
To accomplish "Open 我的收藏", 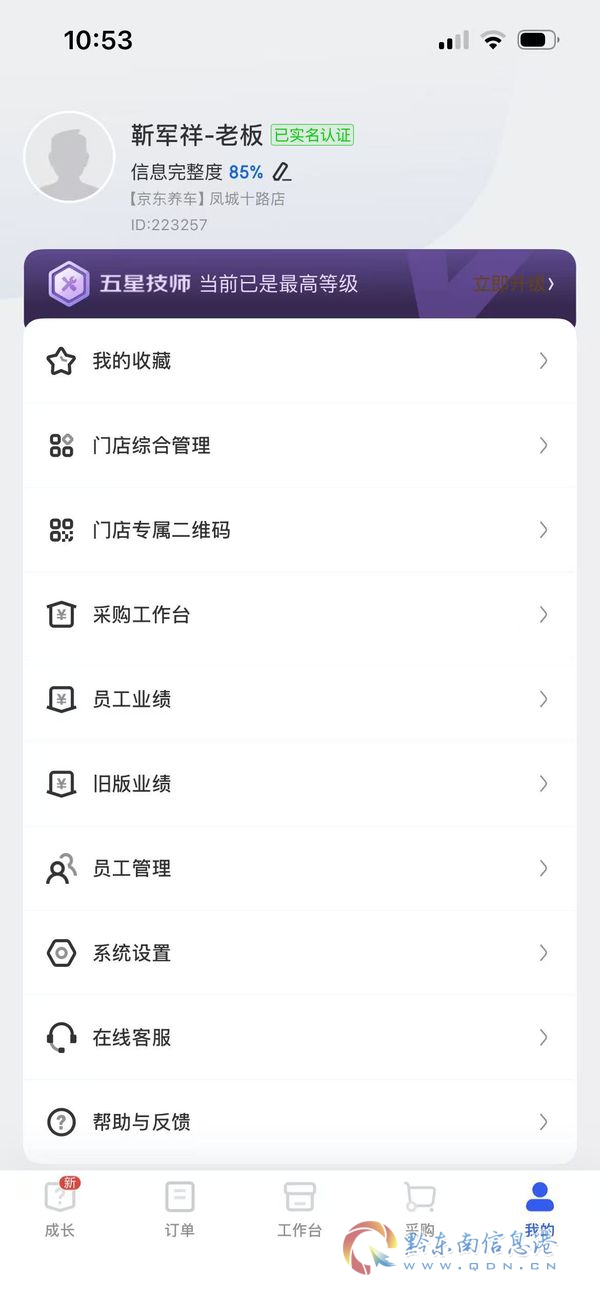I will [x=300, y=361].
